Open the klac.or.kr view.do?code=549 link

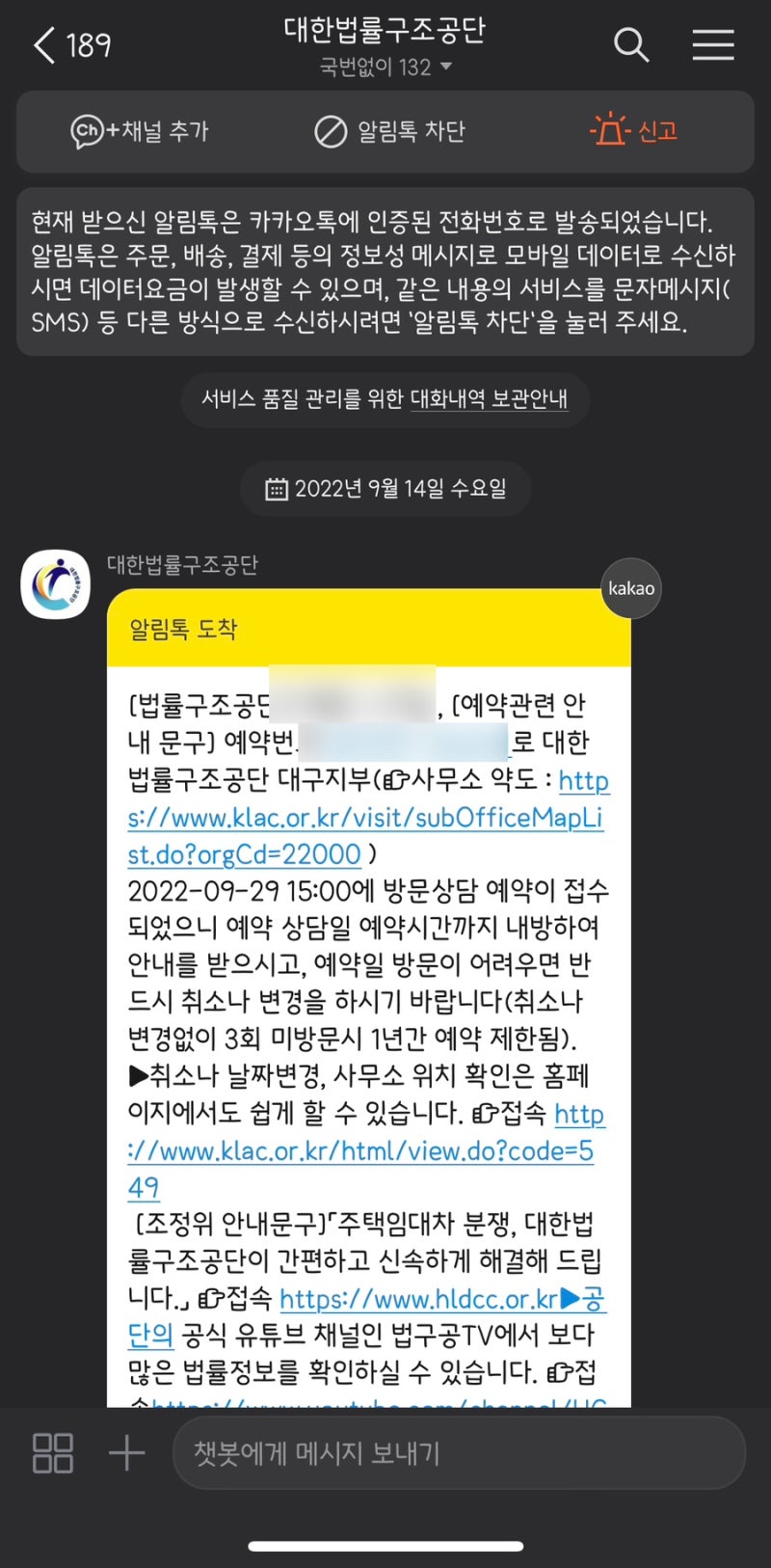click(364, 1150)
